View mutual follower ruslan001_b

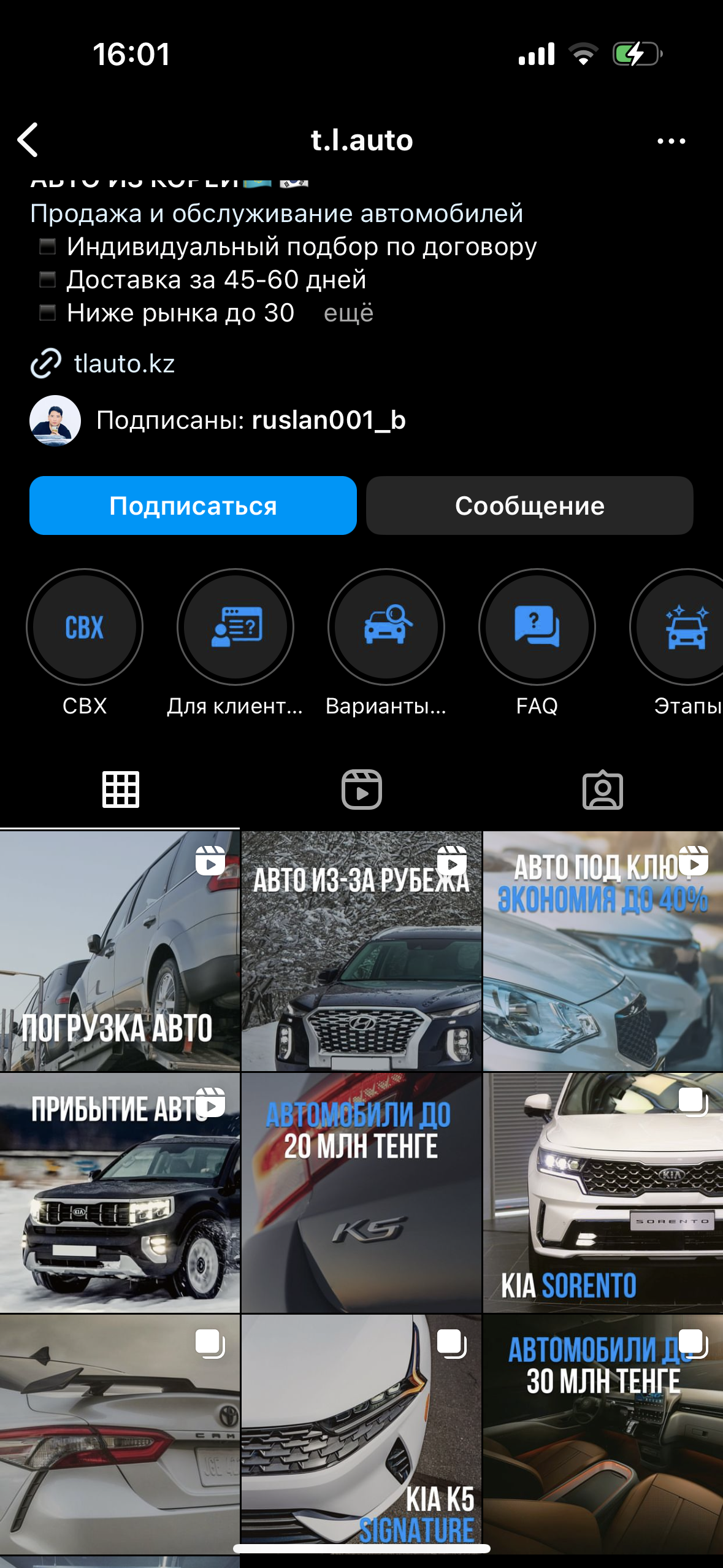[x=328, y=420]
